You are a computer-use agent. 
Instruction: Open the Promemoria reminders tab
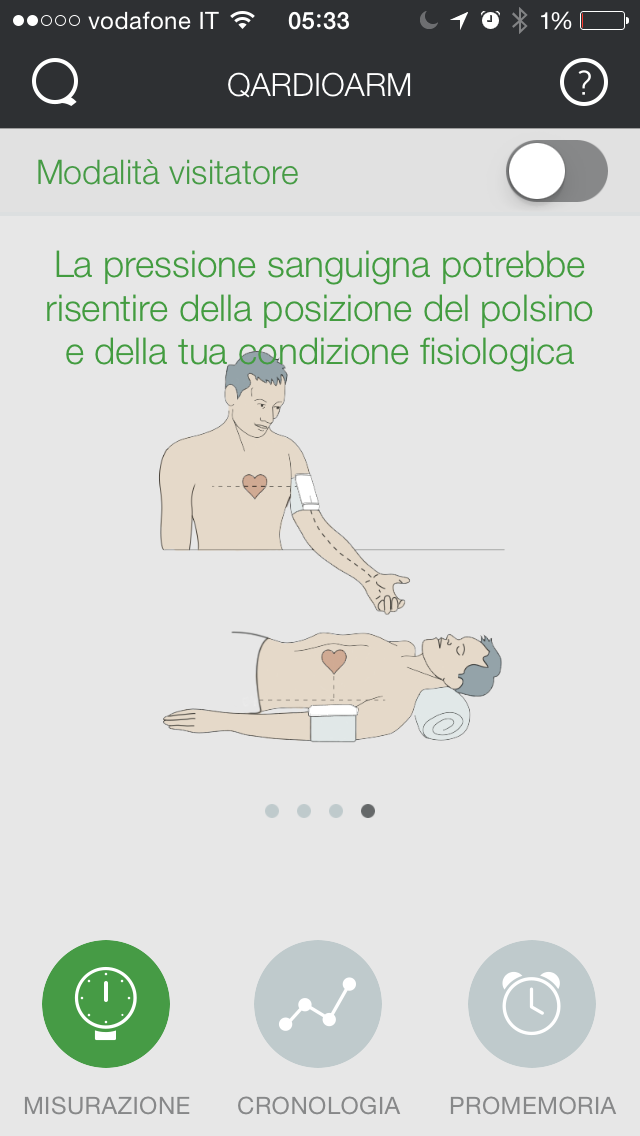point(531,1004)
